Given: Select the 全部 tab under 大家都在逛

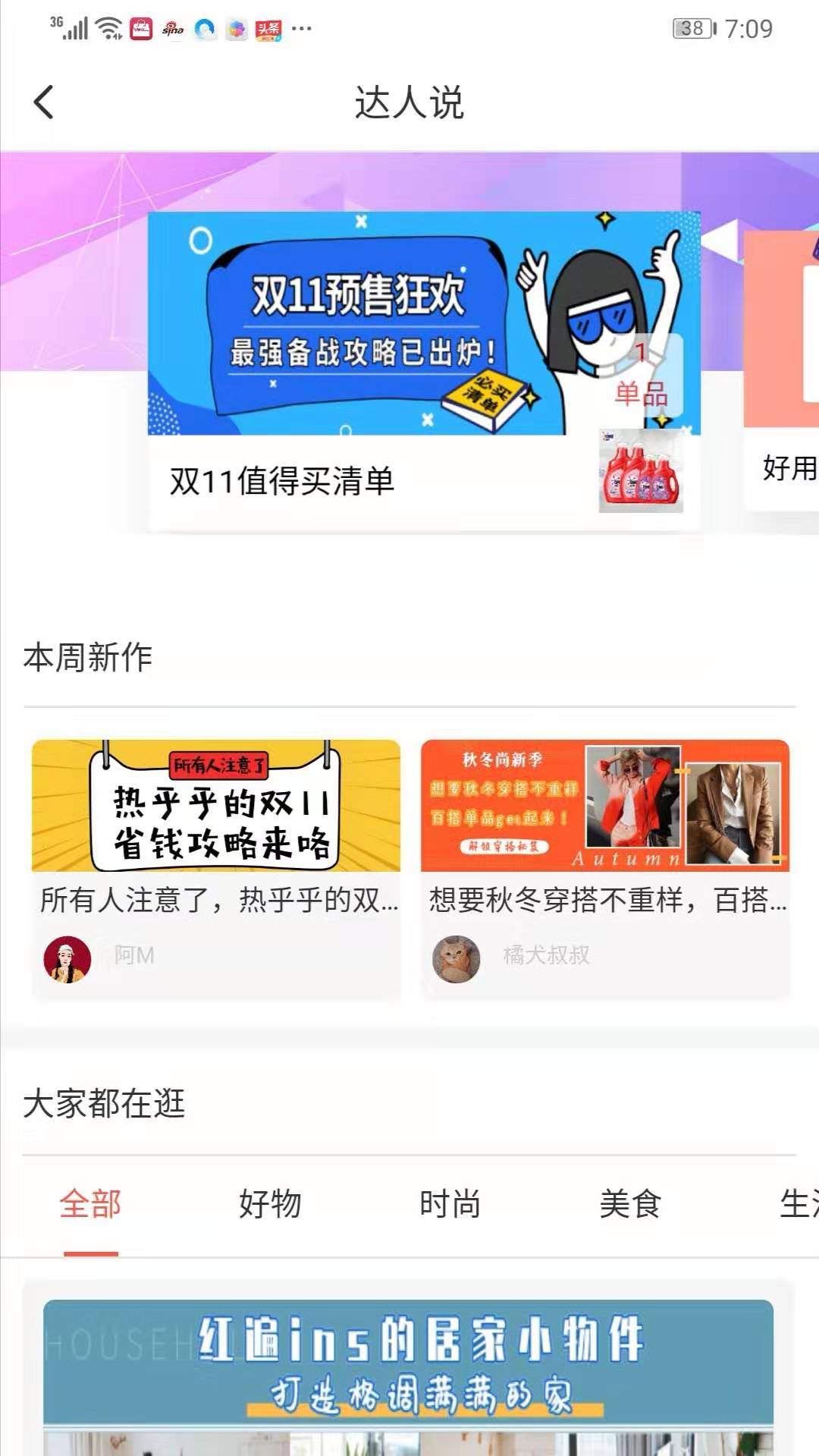Looking at the screenshot, I should [x=91, y=1203].
